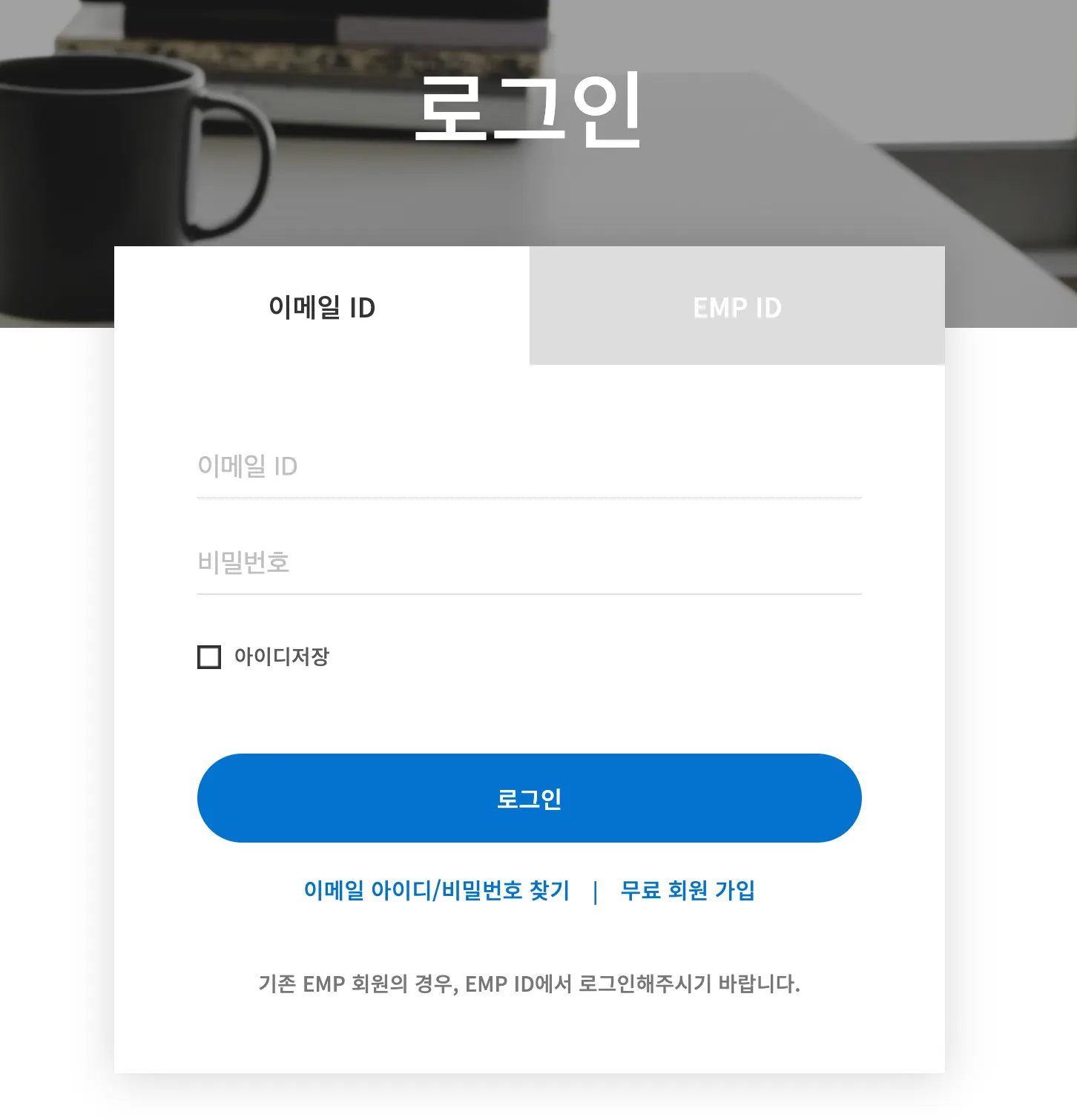Open 무료 회원 가입 link
The width and height of the screenshot is (1077, 1120).
pos(687,890)
